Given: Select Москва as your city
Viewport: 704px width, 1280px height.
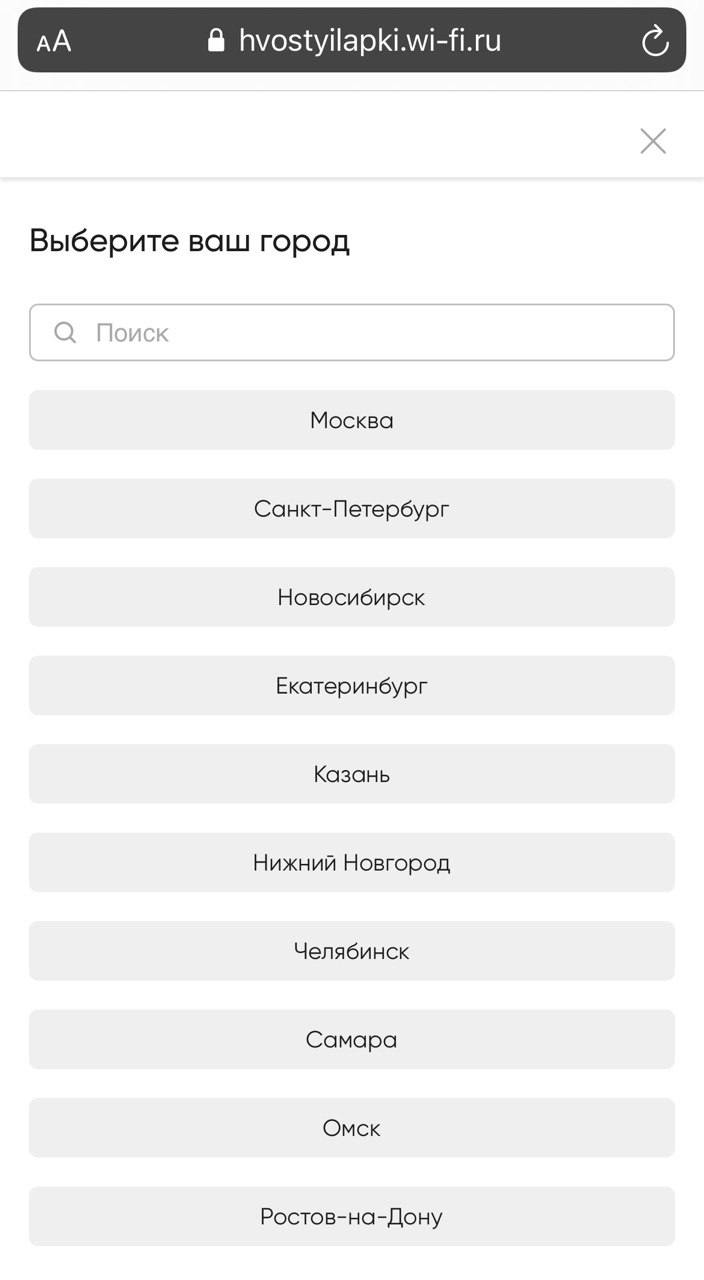Looking at the screenshot, I should pyautogui.click(x=352, y=420).
